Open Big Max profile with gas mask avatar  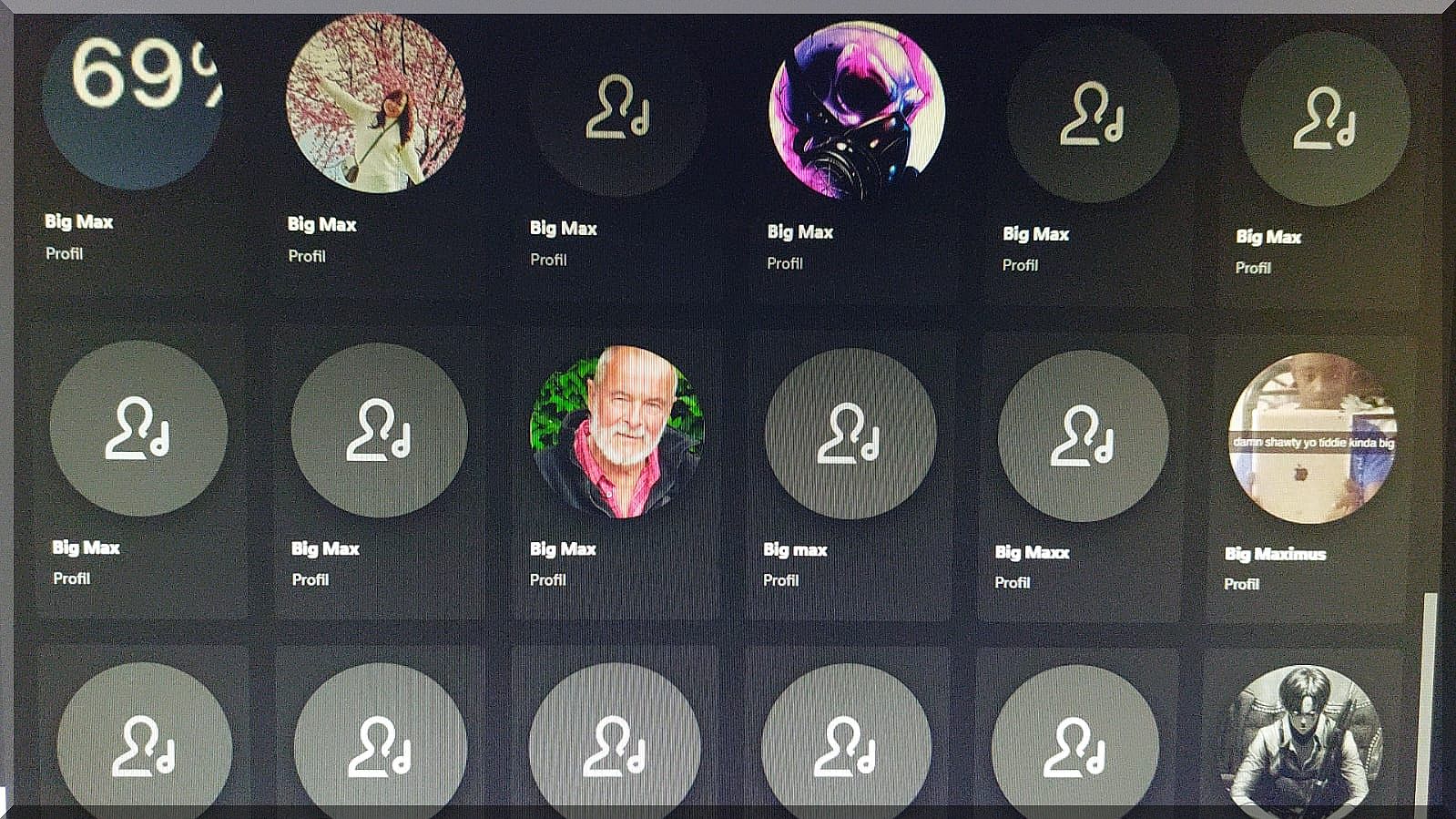[856, 111]
